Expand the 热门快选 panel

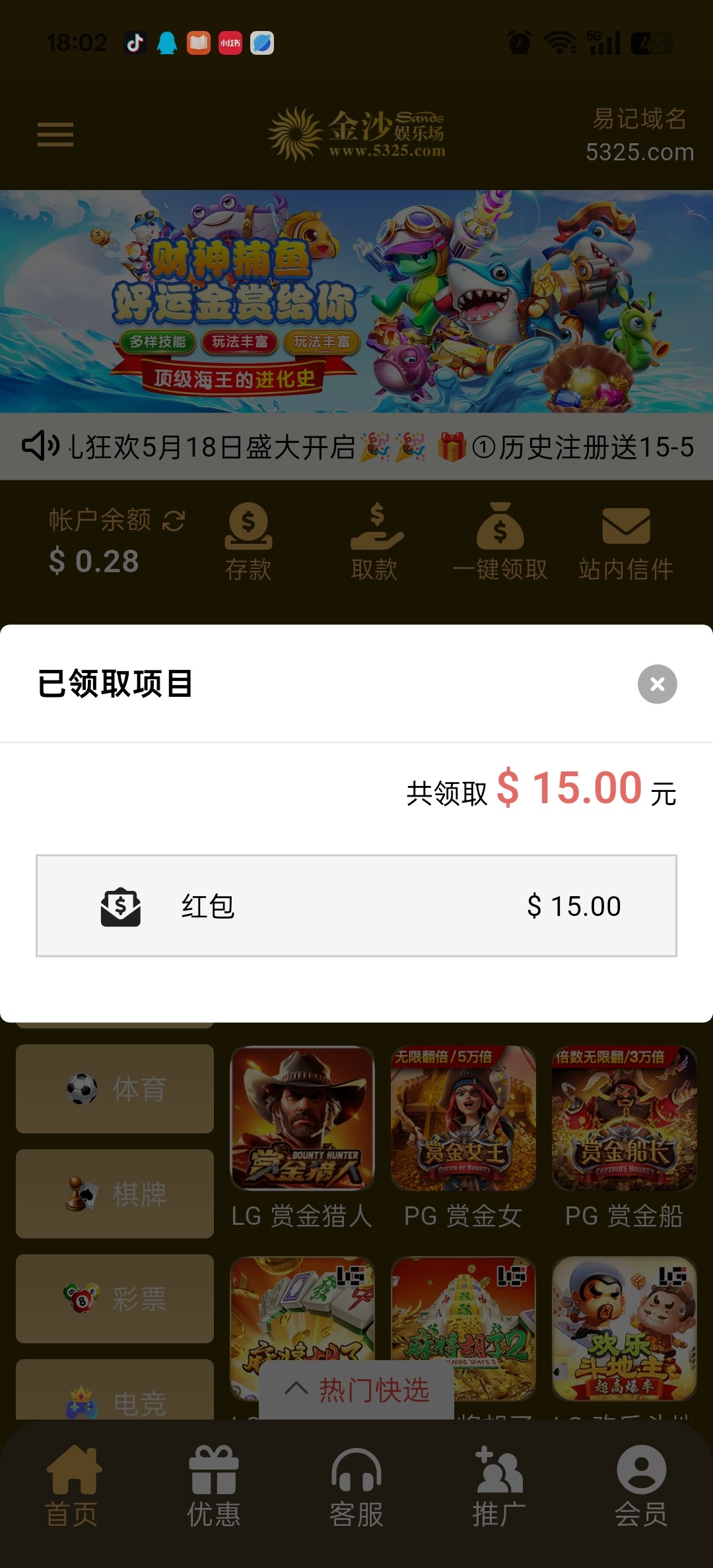click(x=356, y=1390)
